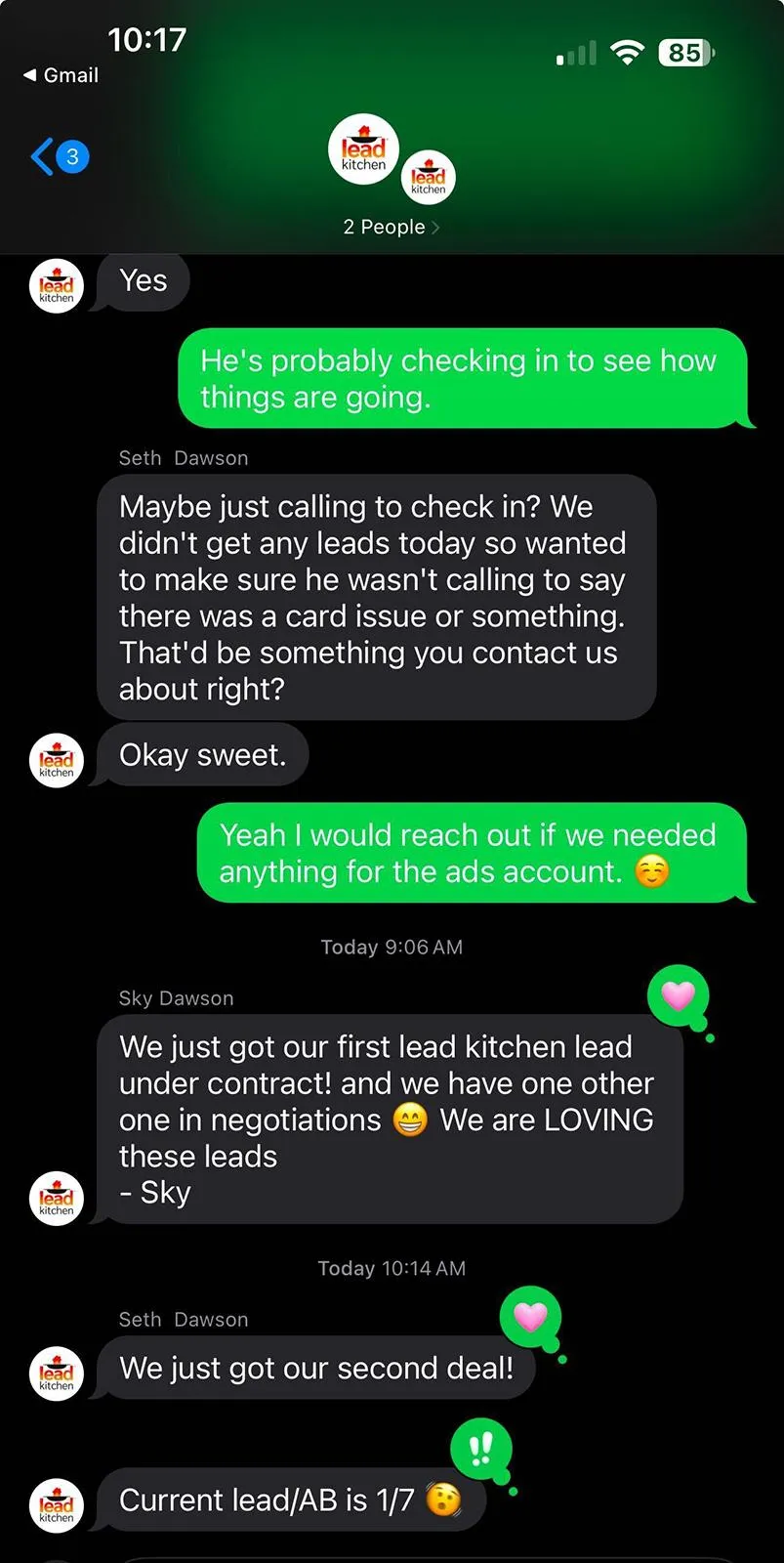Go back to the messages list
The height and width of the screenshot is (1563, 784).
[x=57, y=156]
